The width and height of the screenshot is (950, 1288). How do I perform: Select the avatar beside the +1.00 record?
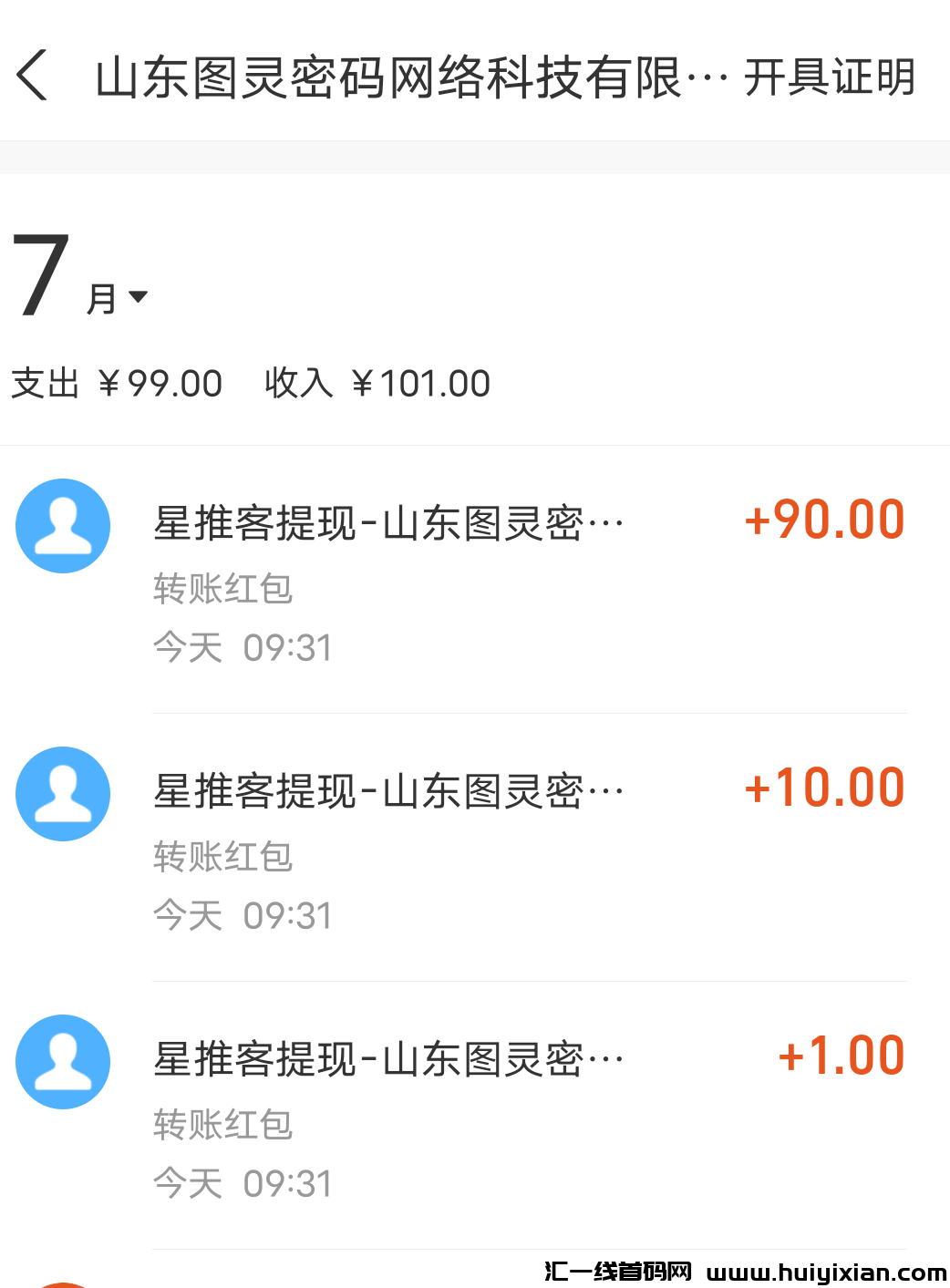coord(62,1062)
